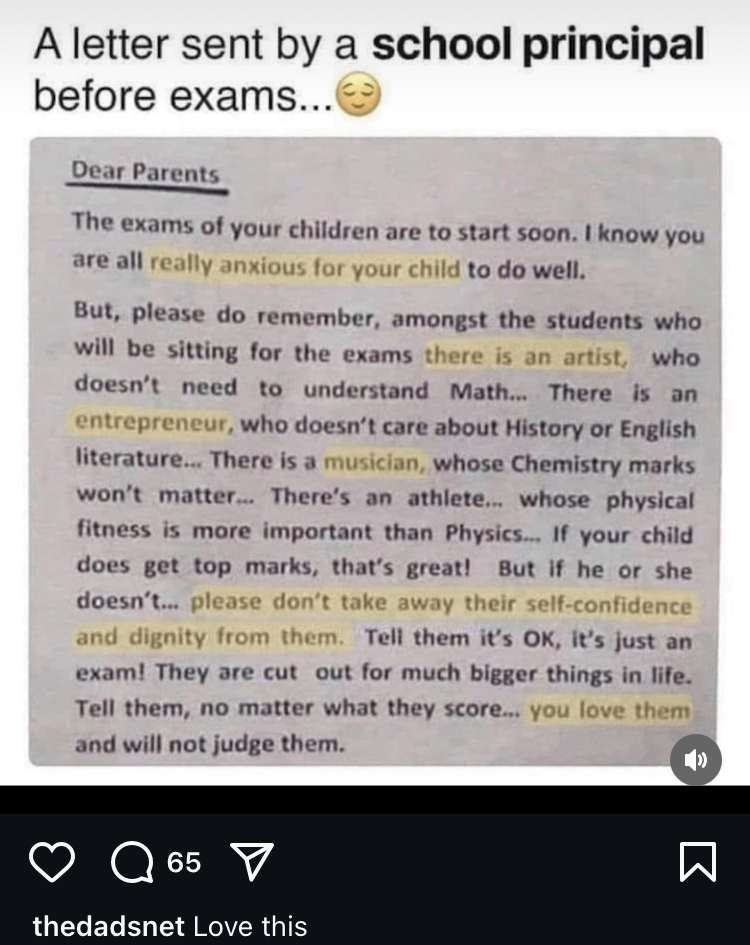Share this post via the paper plane icon
The image size is (750, 945).
click(x=251, y=862)
